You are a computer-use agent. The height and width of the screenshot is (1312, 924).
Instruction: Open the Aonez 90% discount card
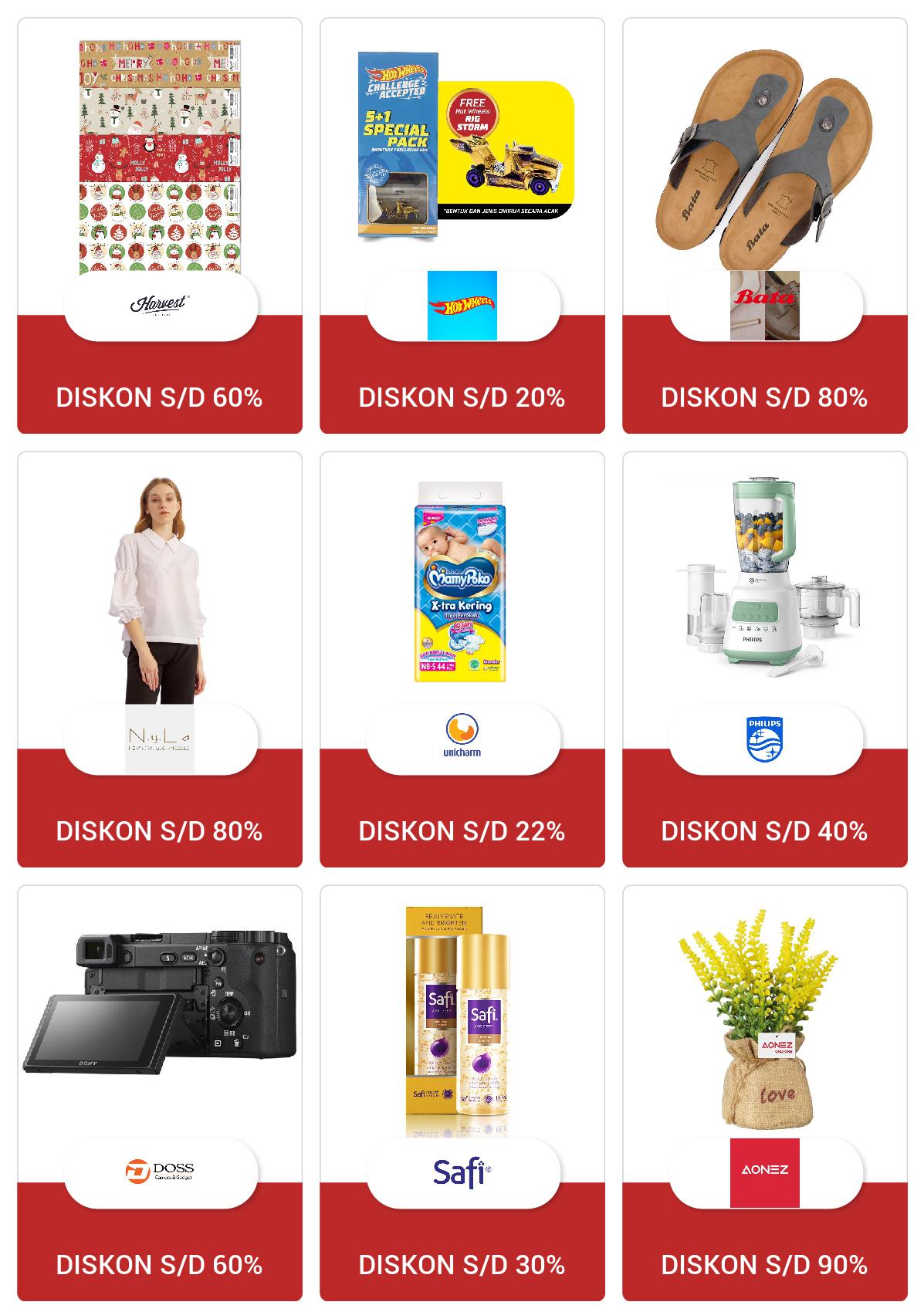tap(765, 1093)
